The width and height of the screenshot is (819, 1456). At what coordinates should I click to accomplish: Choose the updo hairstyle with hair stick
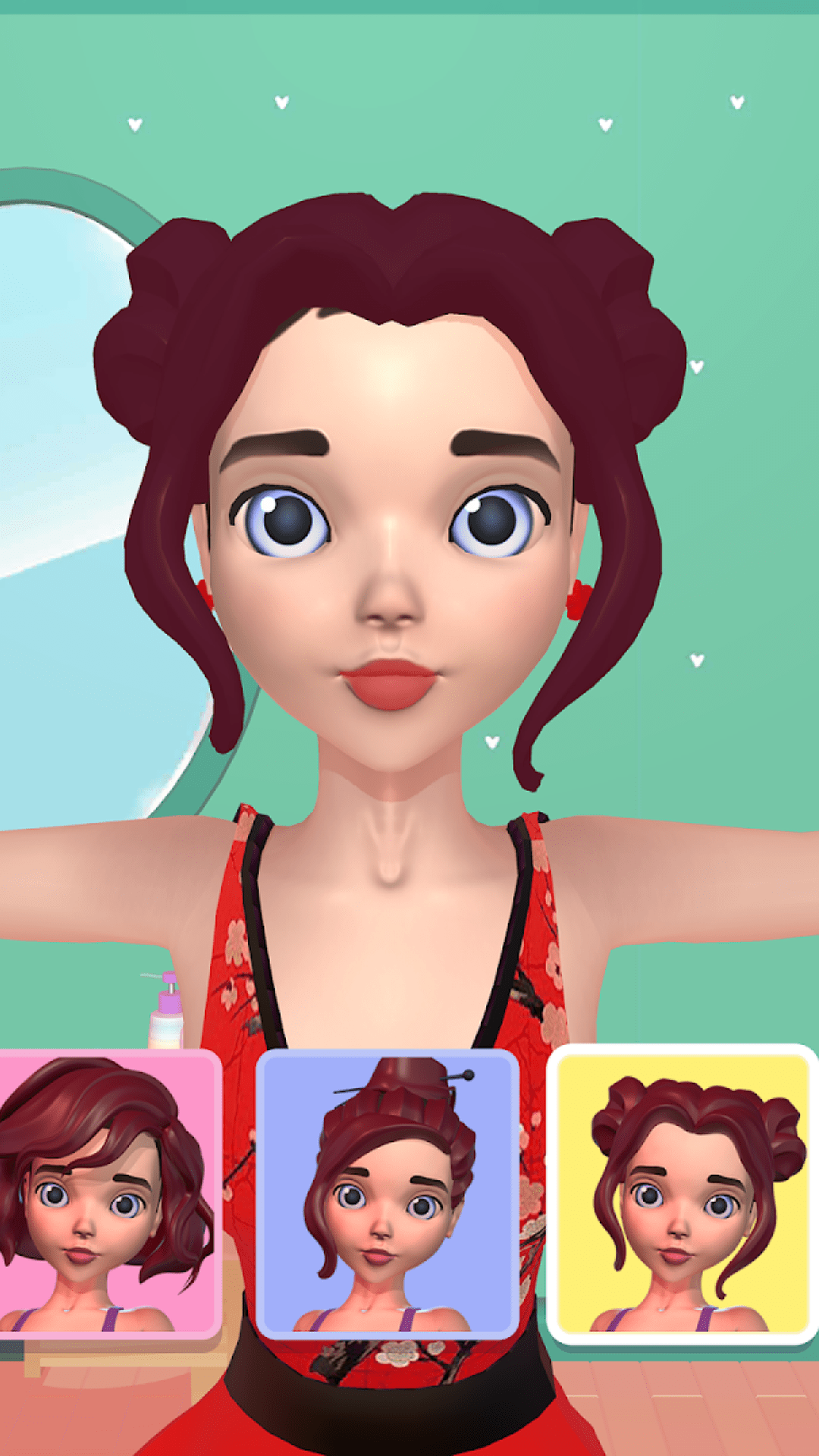point(388,1194)
